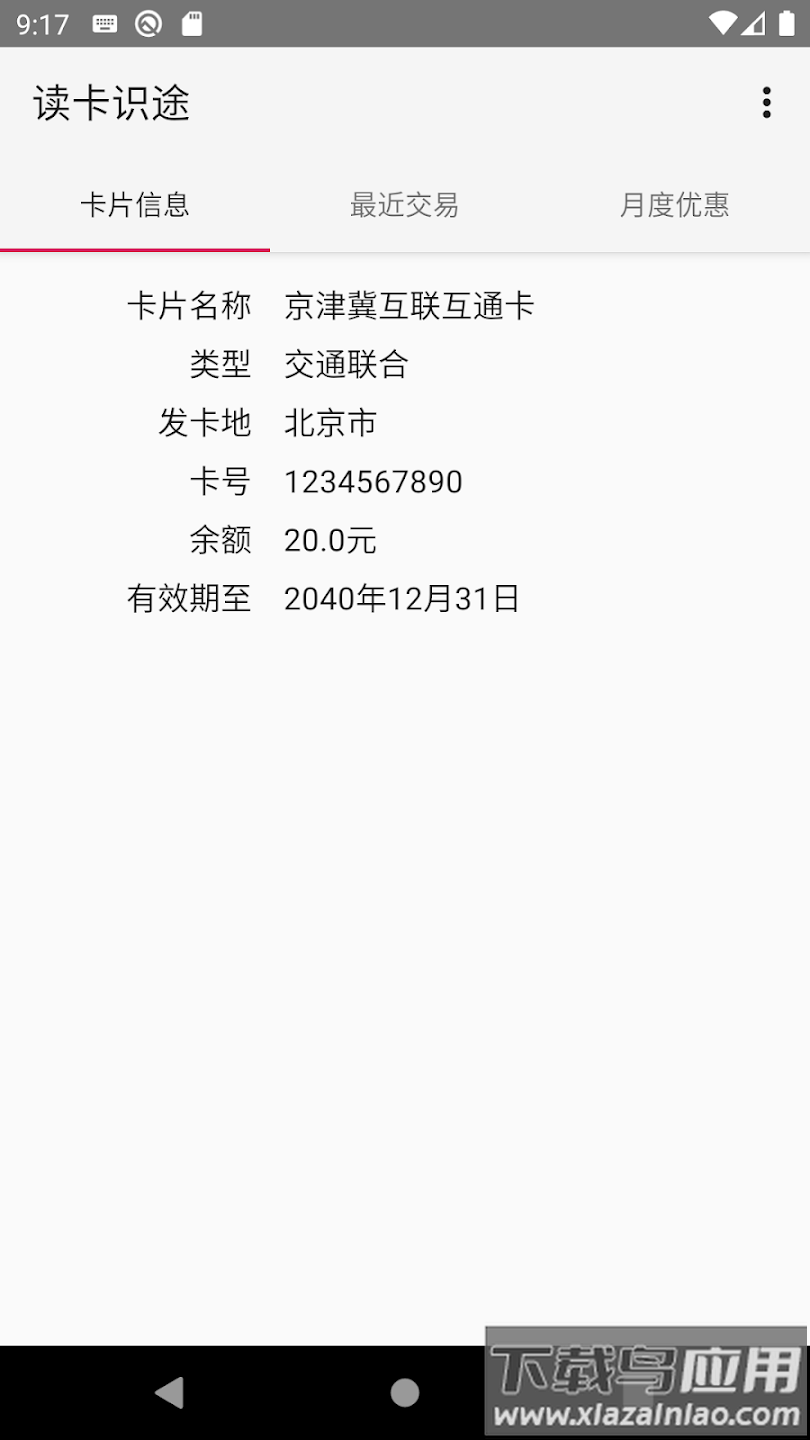
Task: Go to the home screen
Action: pos(405,1392)
